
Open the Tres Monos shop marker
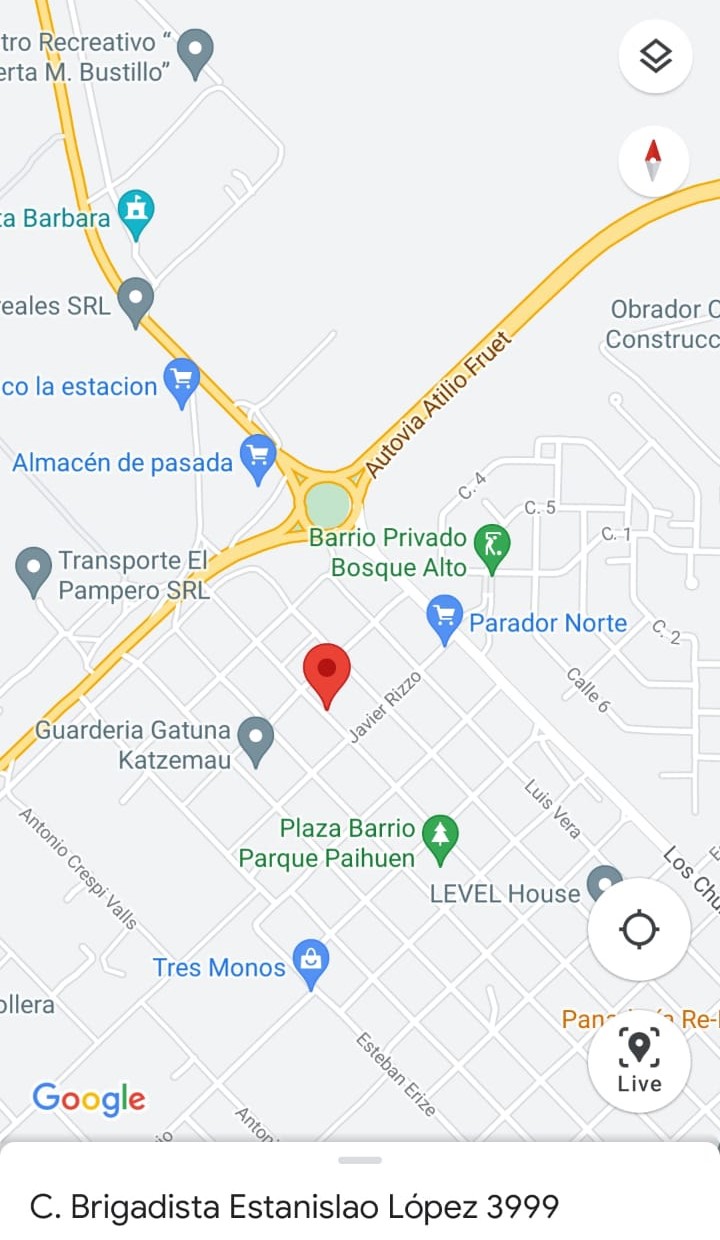311,964
